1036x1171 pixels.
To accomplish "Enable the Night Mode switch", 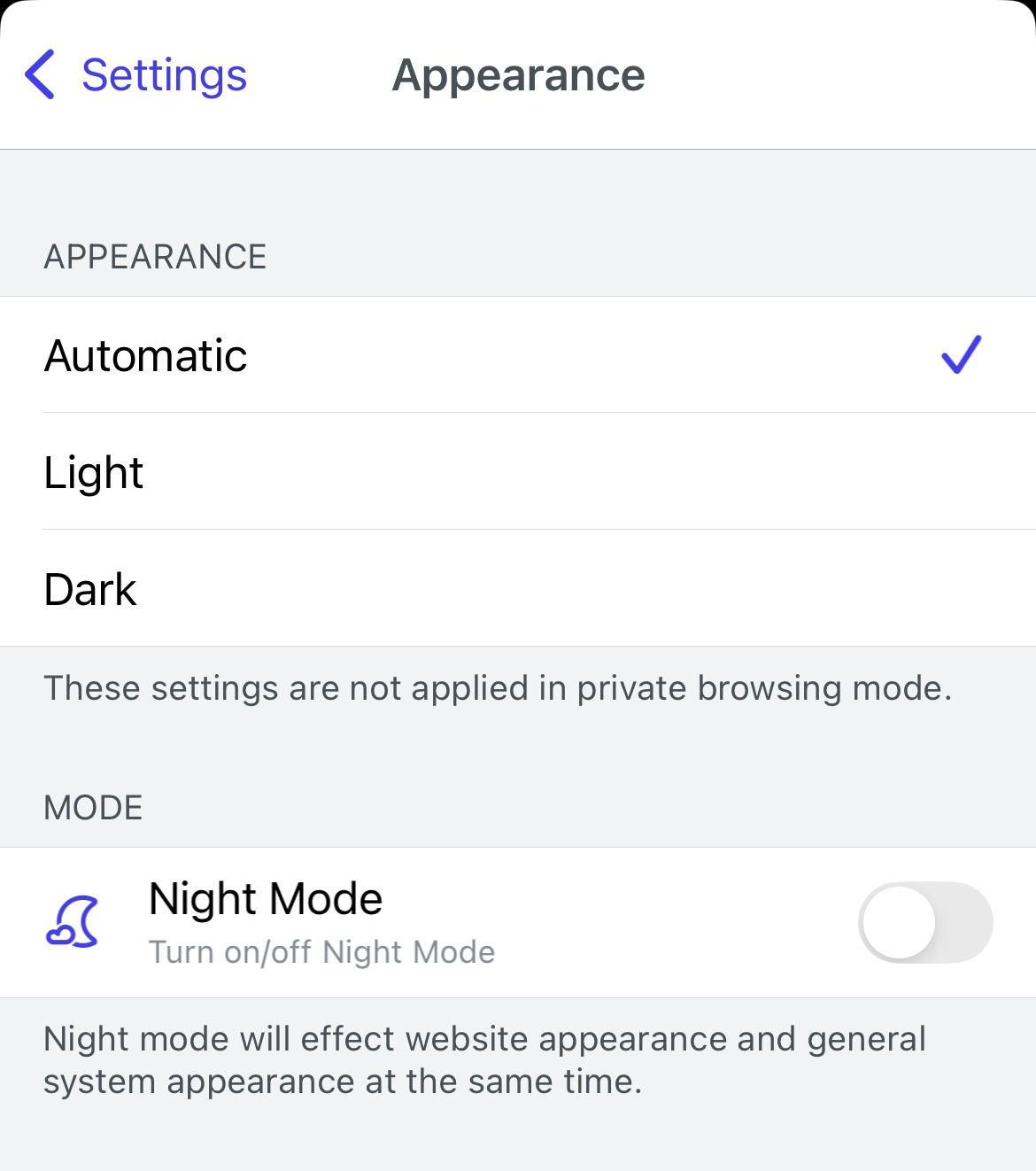I will point(924,922).
